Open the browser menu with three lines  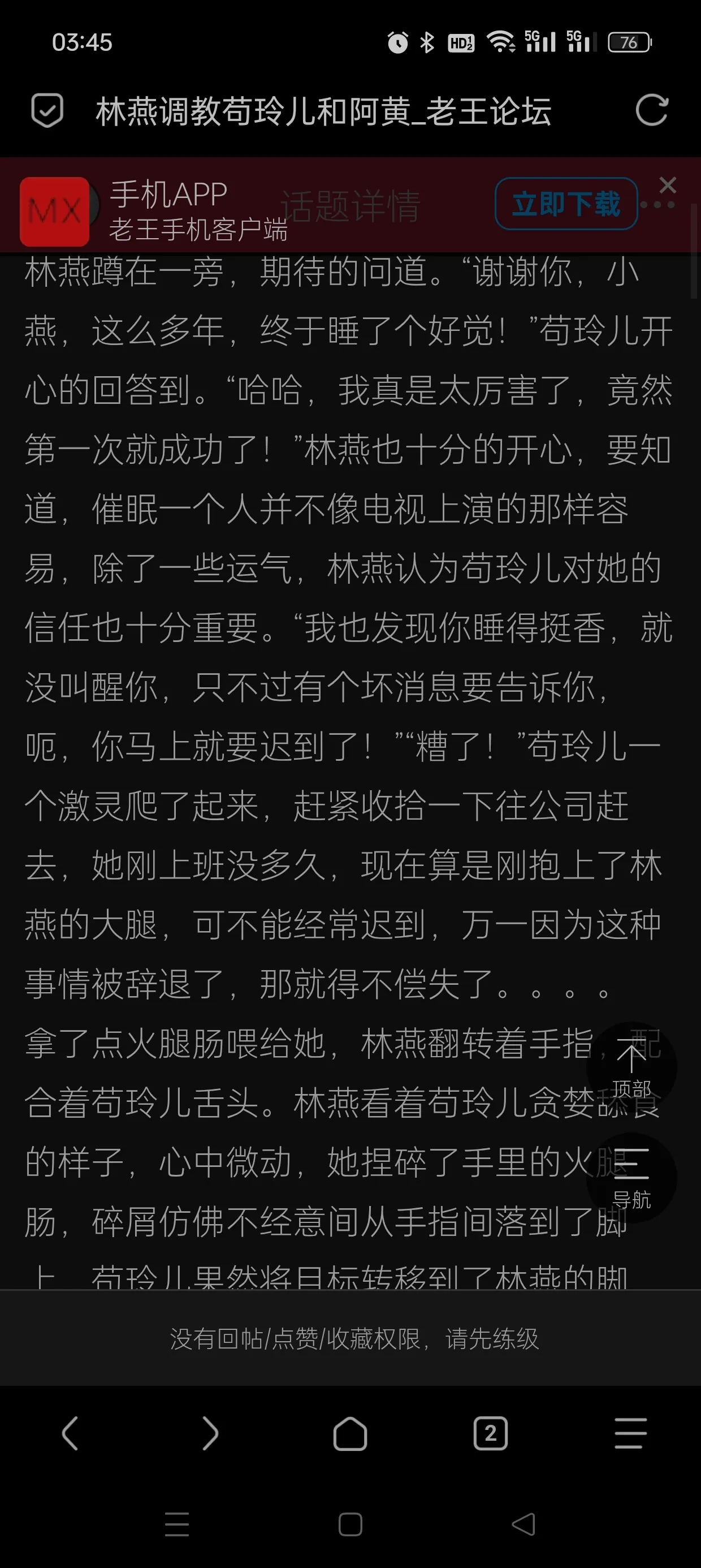coord(630,1433)
